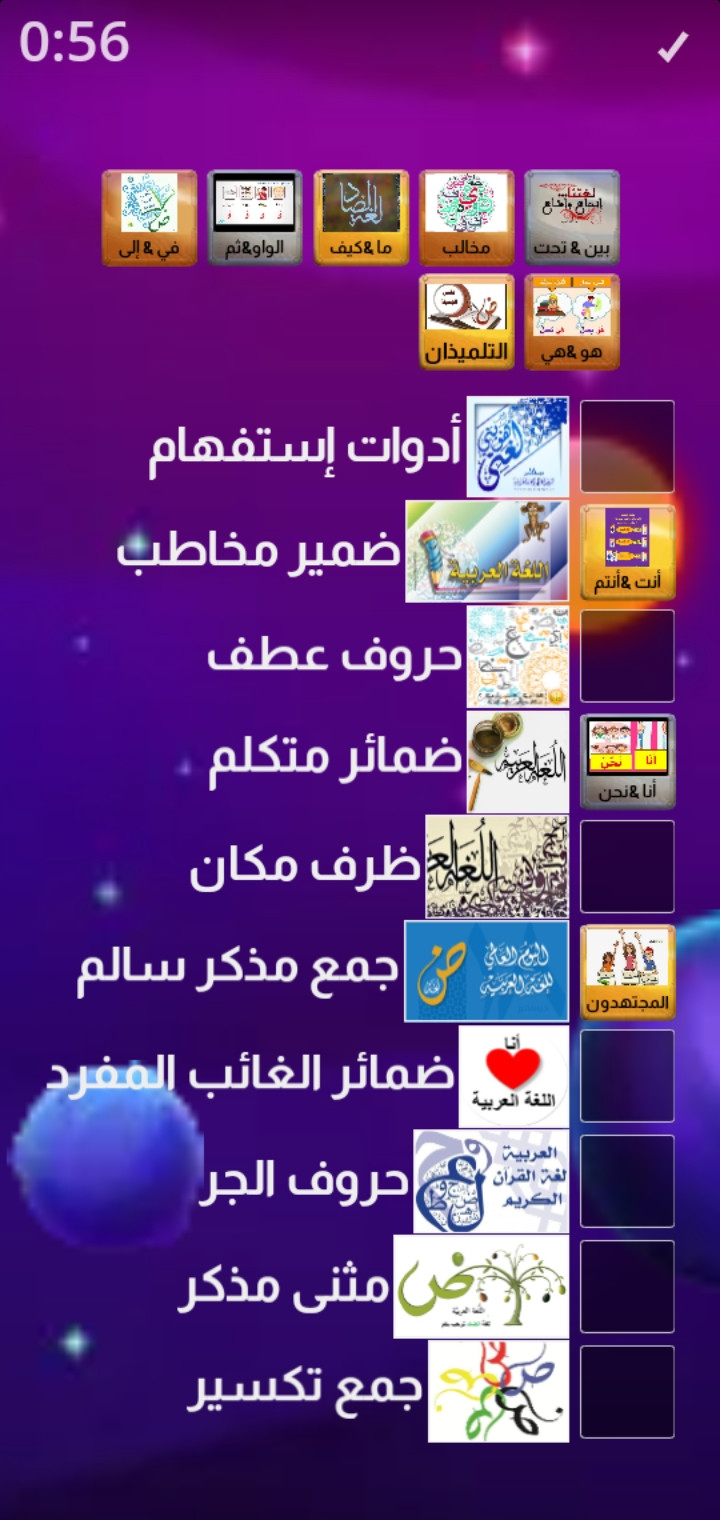
Task: Select the مخالب tile
Action: 466,217
